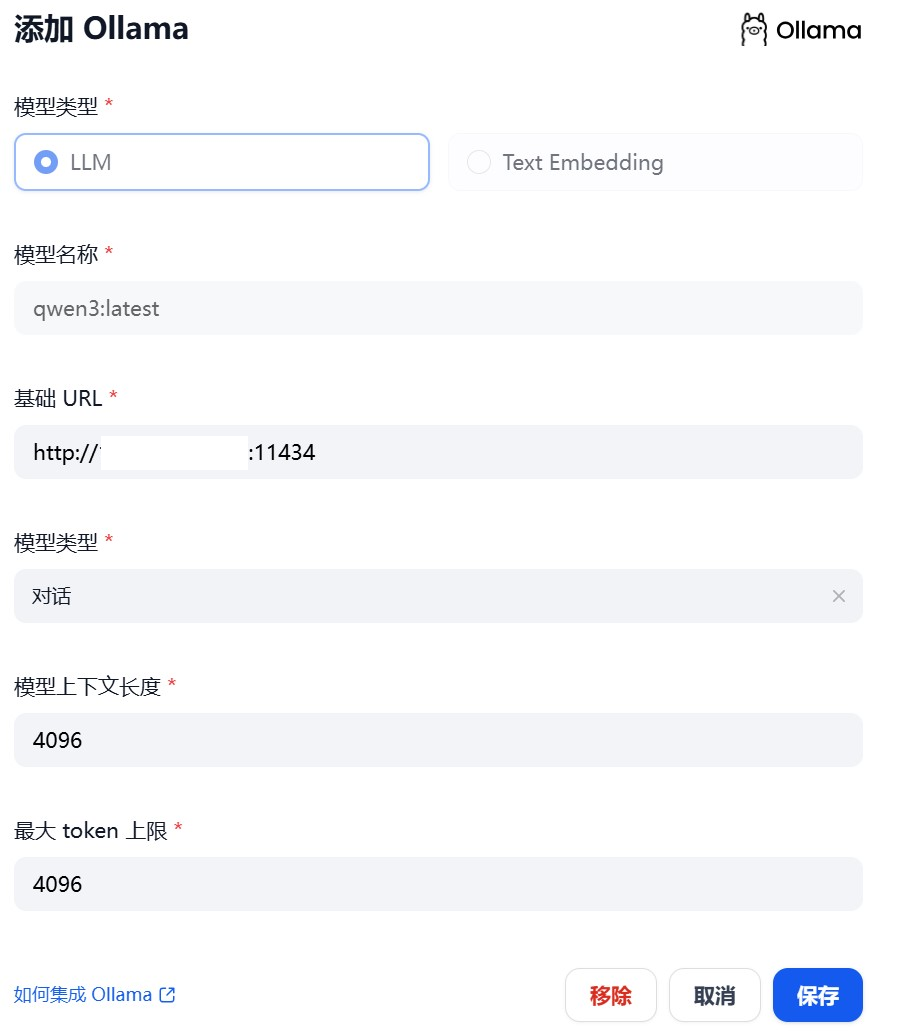902x1034 pixels.
Task: Edit the 最大 token 上限 field
Action: click(x=438, y=885)
